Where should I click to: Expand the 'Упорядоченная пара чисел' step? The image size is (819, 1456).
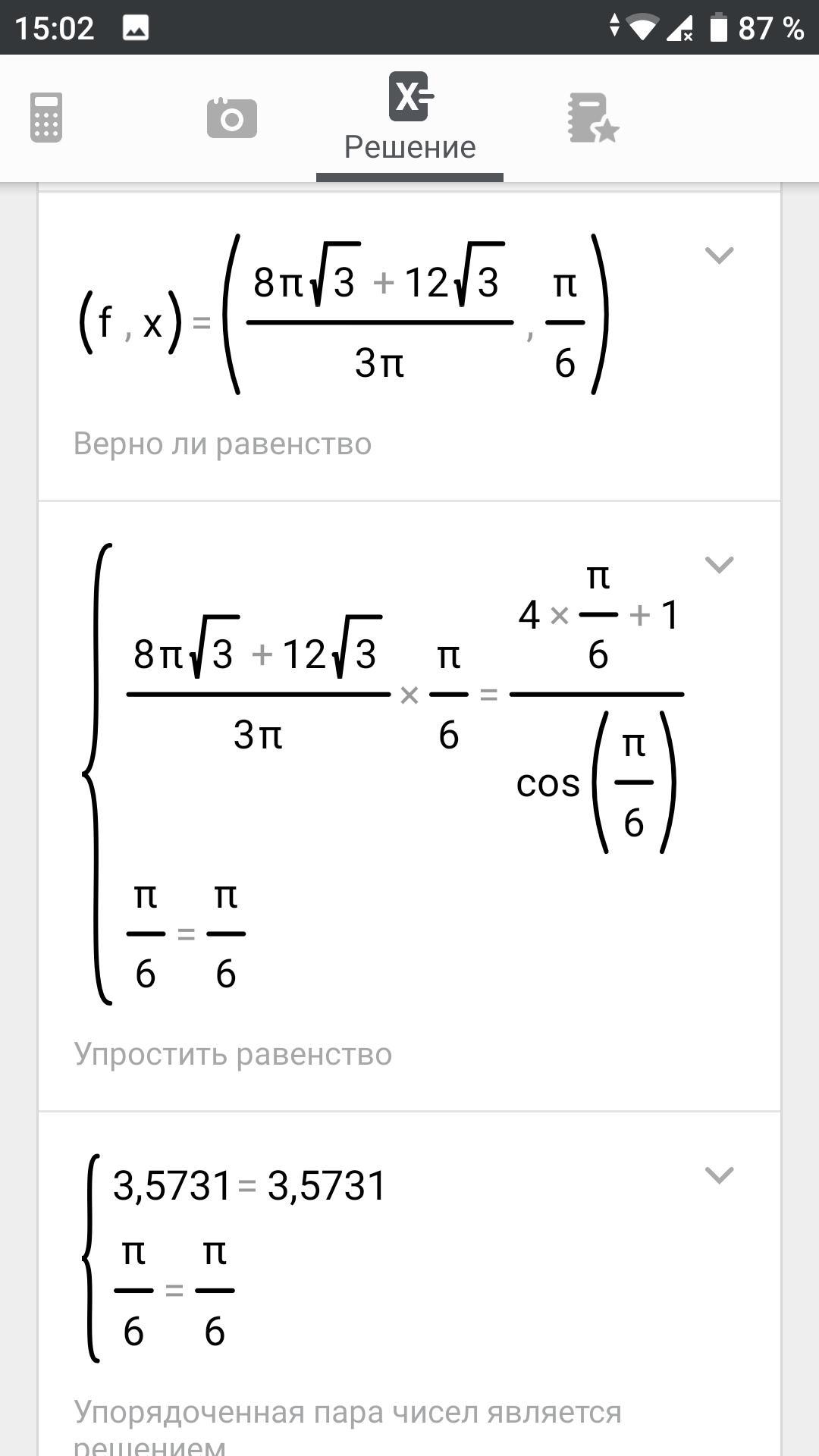tap(719, 1175)
